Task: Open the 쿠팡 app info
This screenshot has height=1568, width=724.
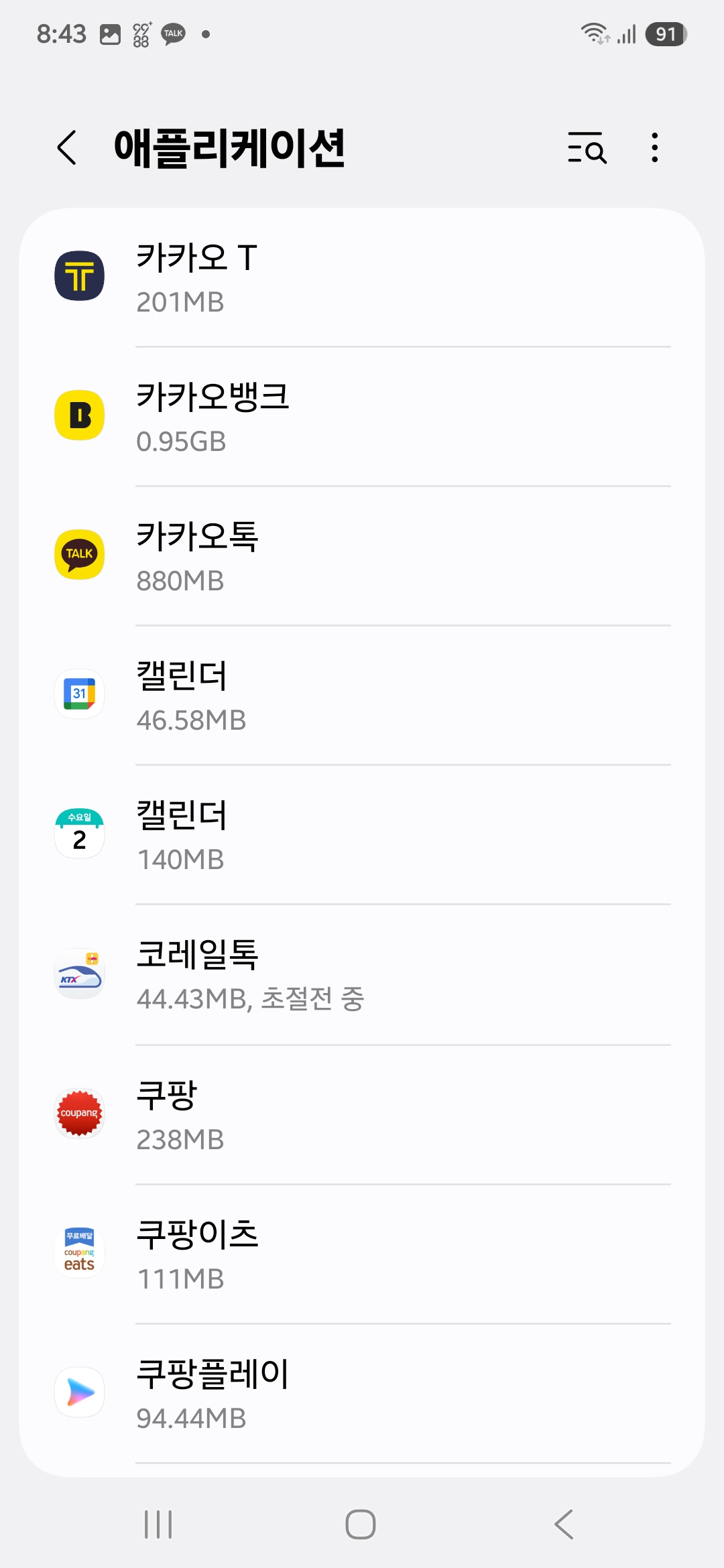Action: pos(362,1114)
